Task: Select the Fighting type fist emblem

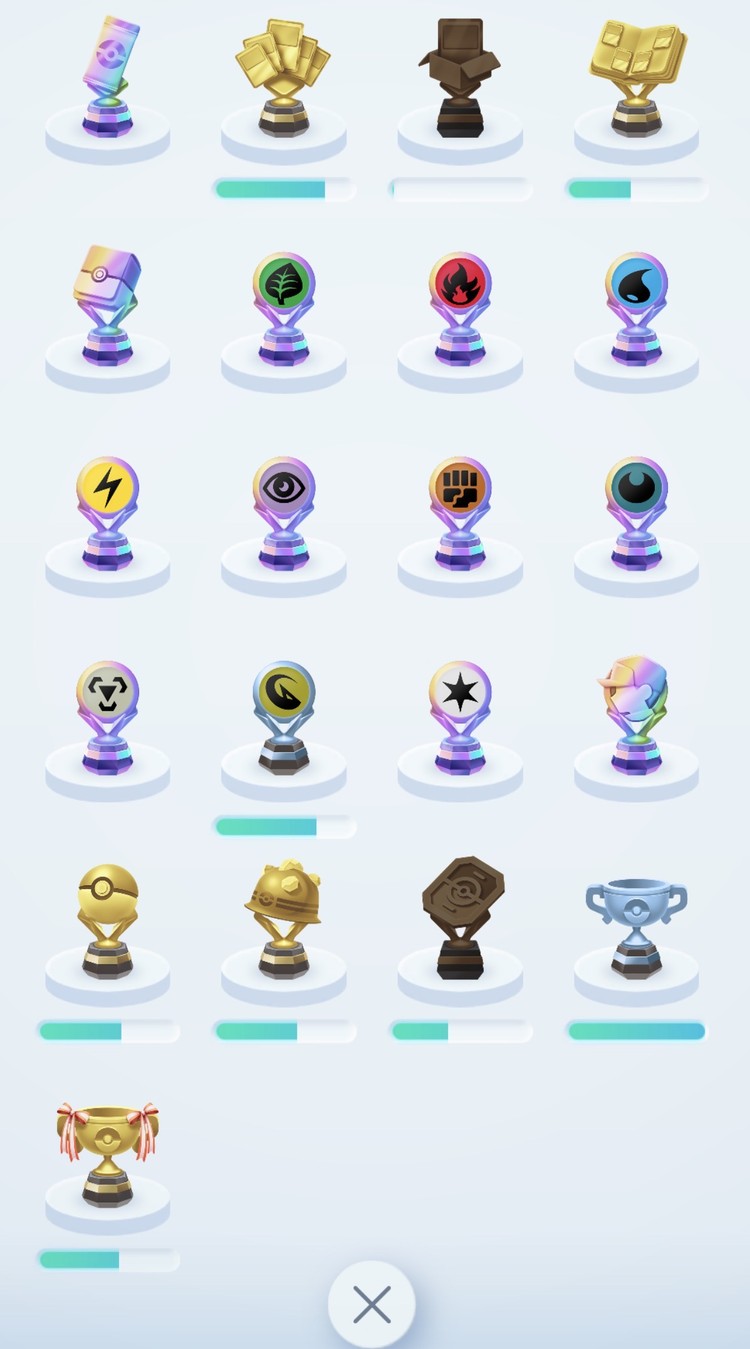Action: (x=460, y=510)
